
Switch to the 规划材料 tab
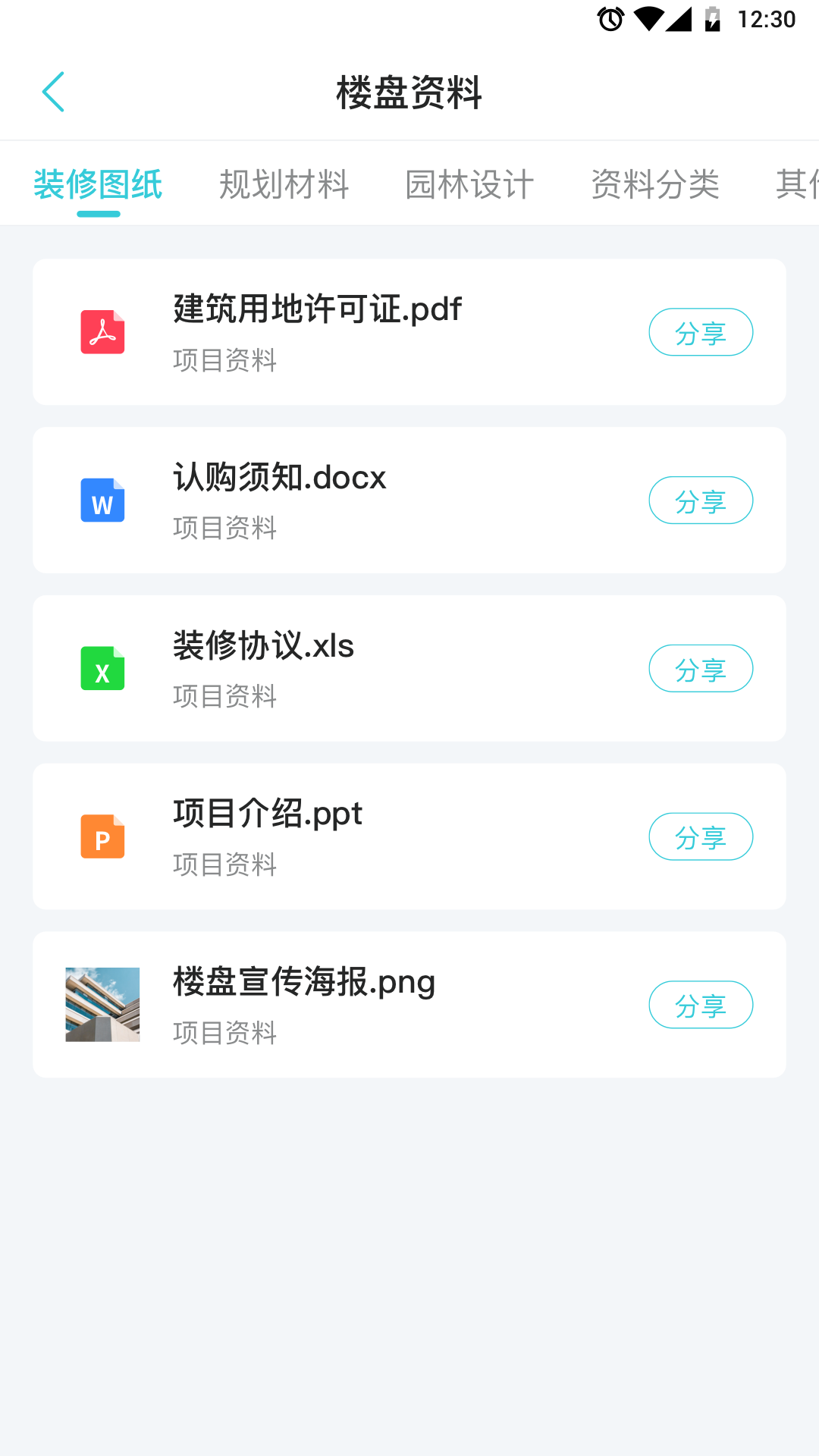(284, 185)
